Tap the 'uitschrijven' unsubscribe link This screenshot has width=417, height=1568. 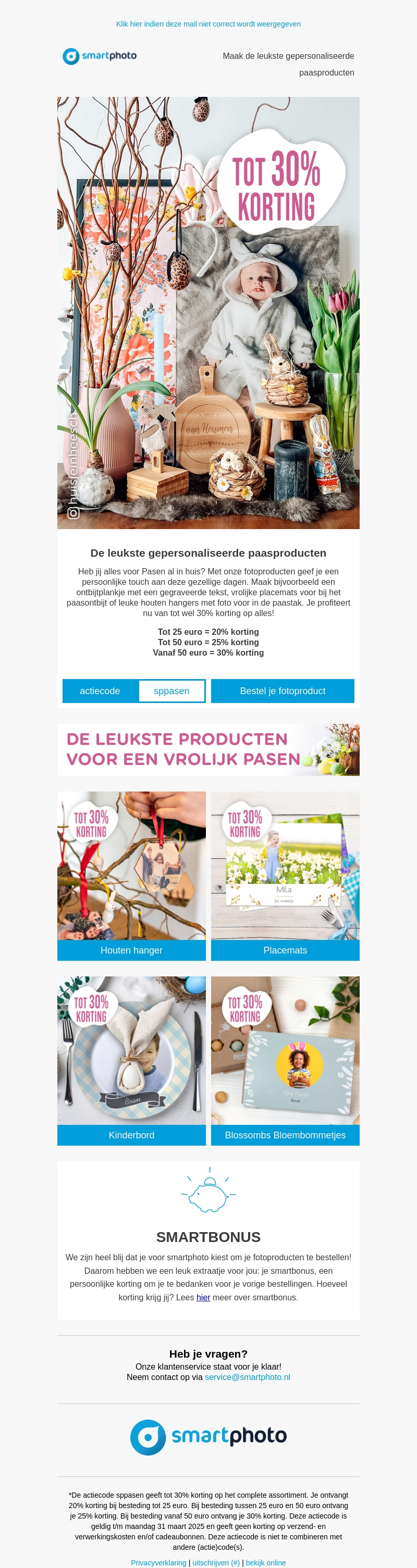(216, 1562)
